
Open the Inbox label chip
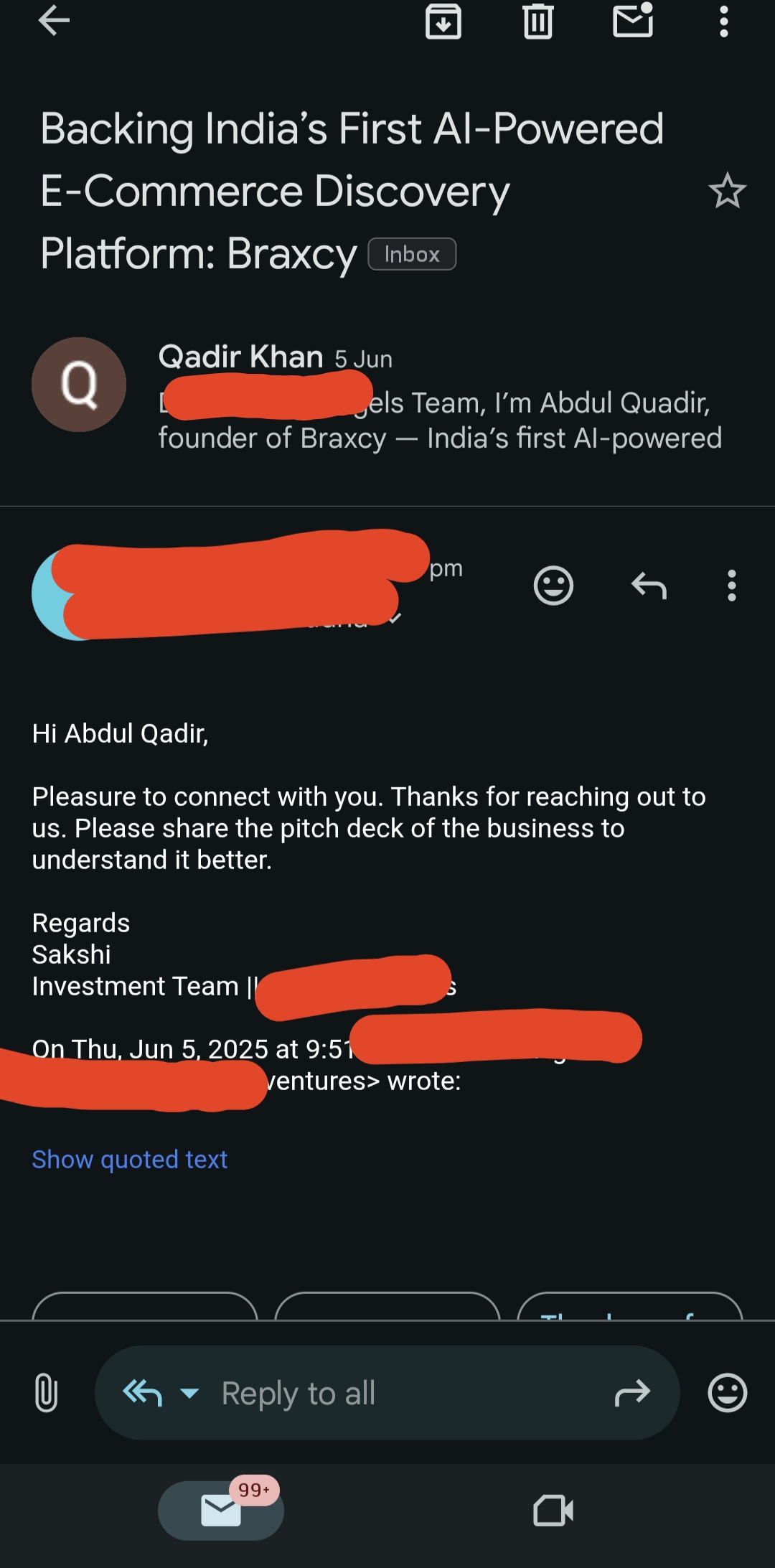click(x=412, y=254)
